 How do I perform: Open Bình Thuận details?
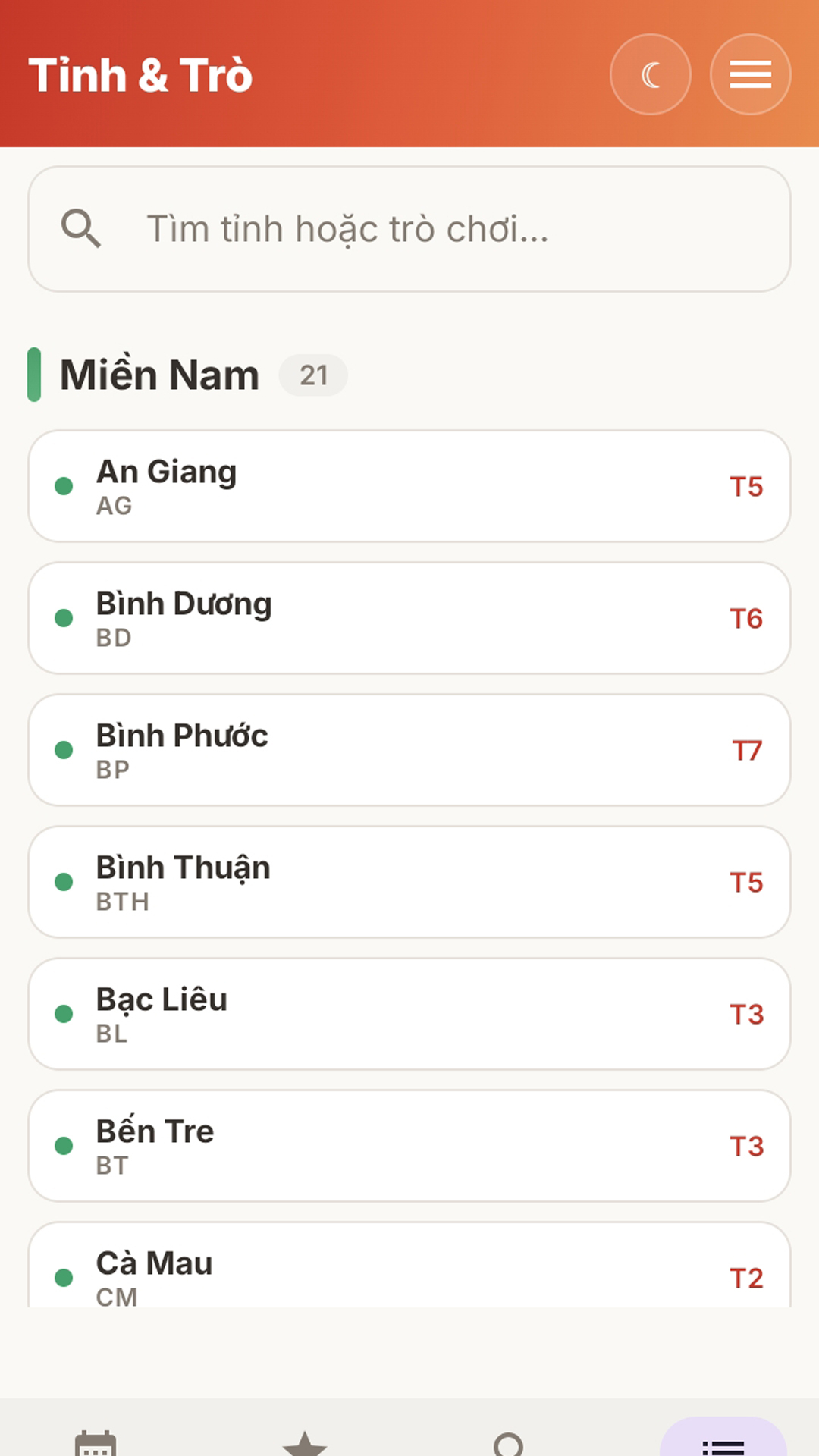tap(409, 882)
